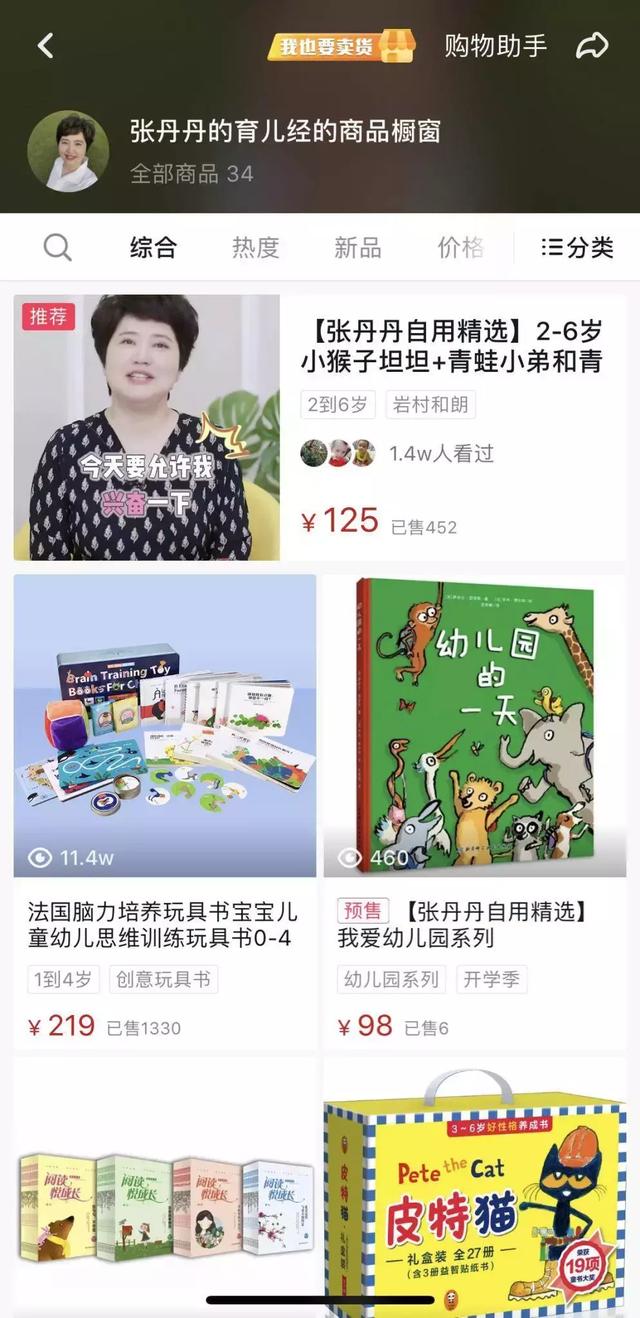Screen dimensions: 640x1318
Task: Search products with the magnifier icon
Action: [x=57, y=248]
